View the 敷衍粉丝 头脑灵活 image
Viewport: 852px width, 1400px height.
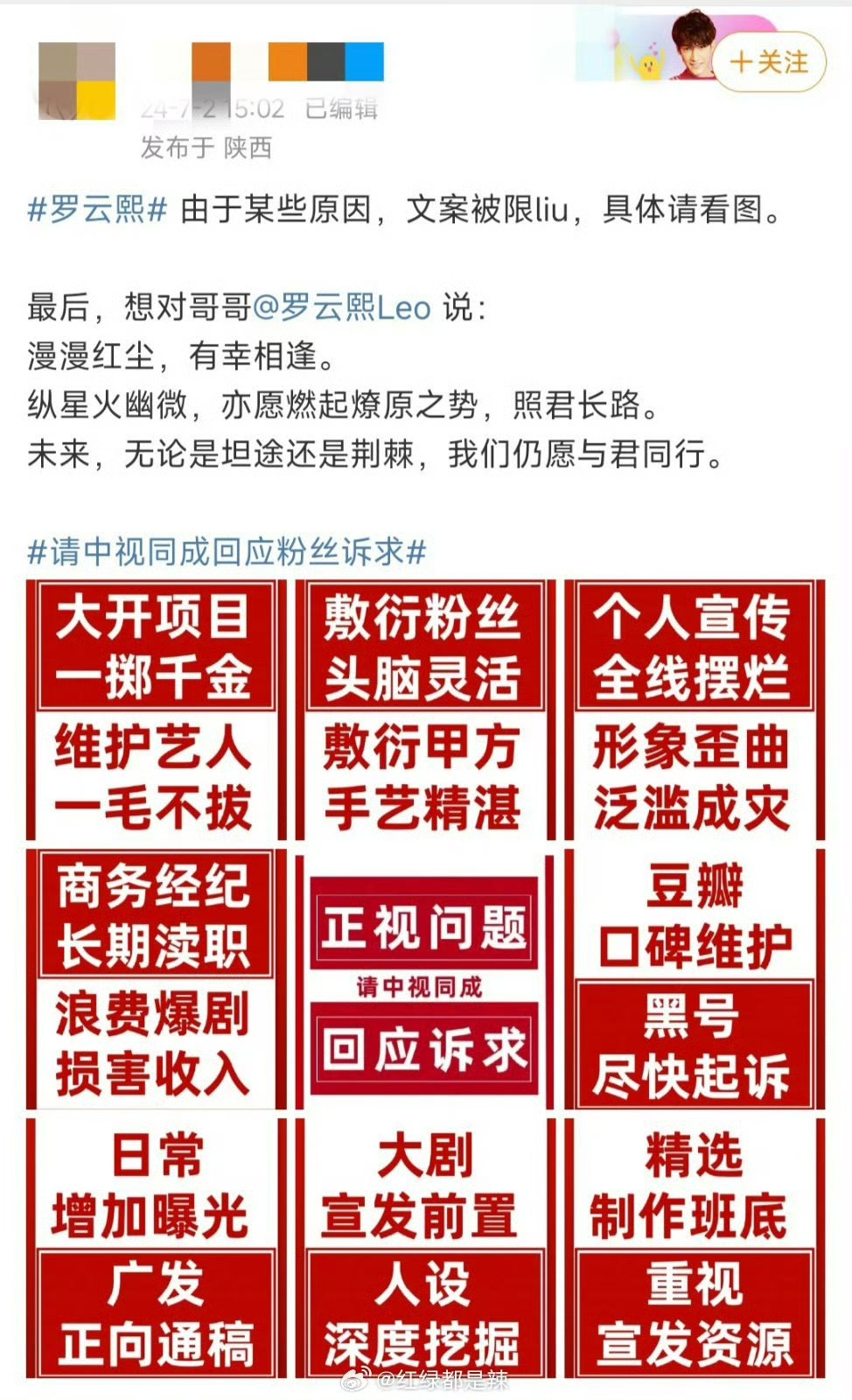pyautogui.click(x=425, y=710)
